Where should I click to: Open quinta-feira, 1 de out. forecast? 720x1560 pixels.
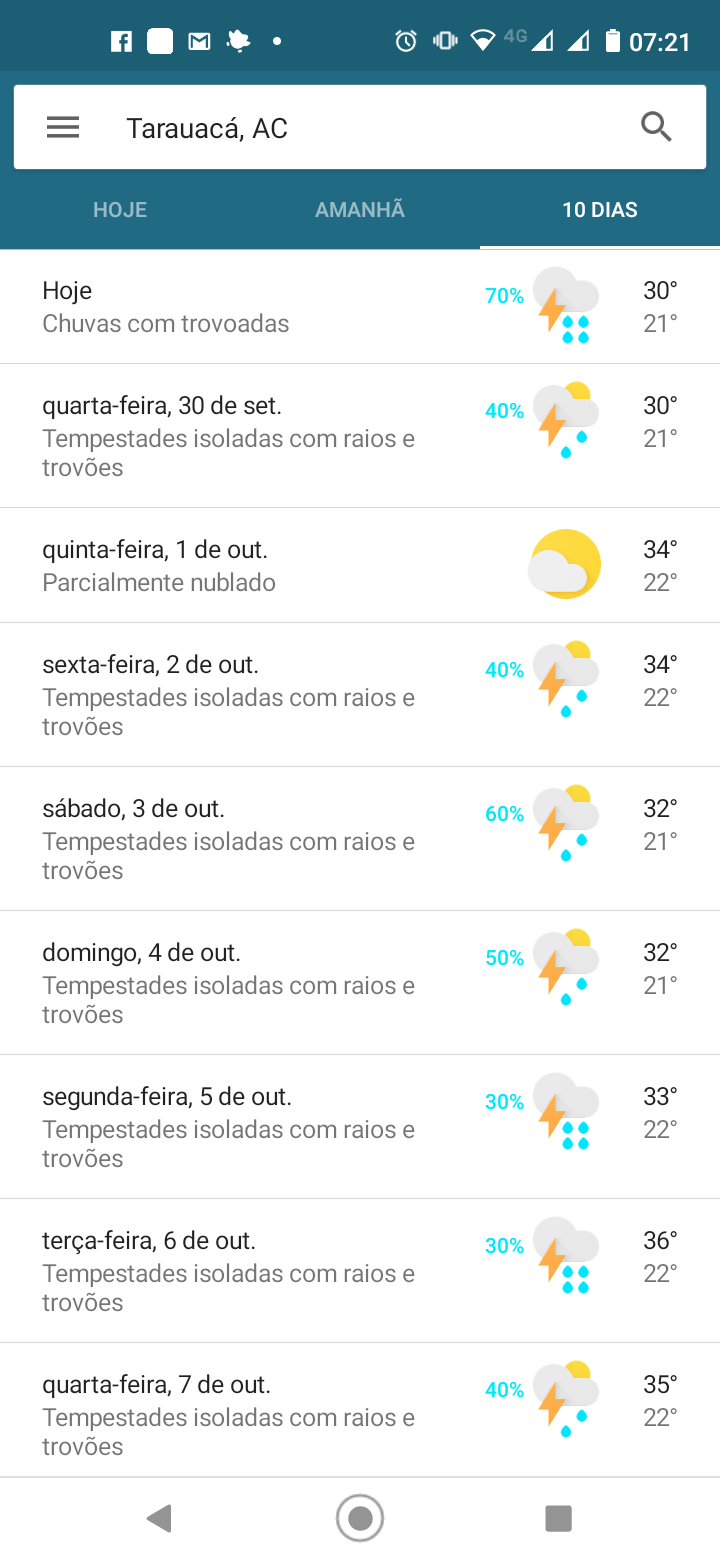point(360,565)
